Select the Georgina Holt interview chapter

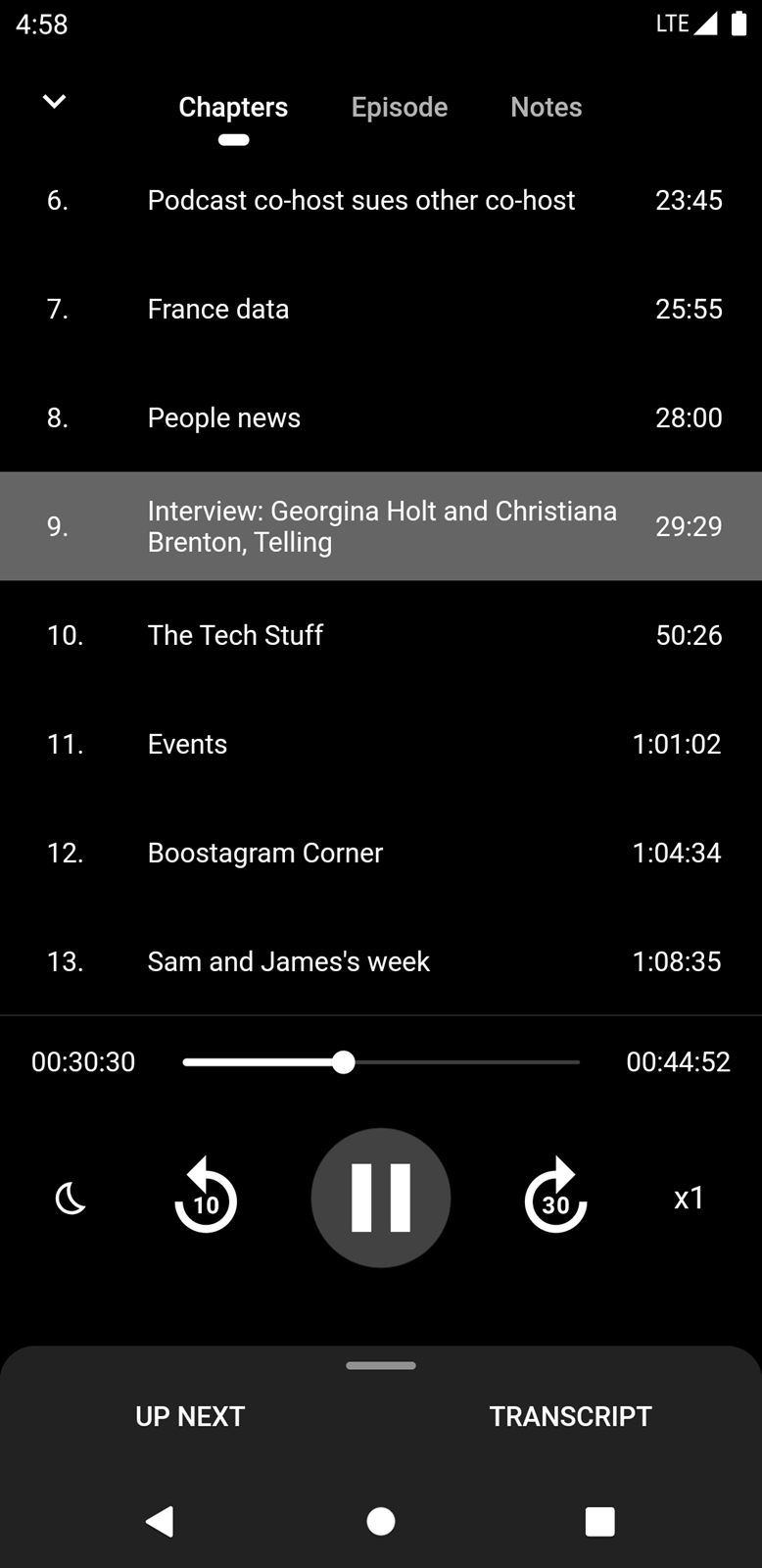[x=381, y=526]
